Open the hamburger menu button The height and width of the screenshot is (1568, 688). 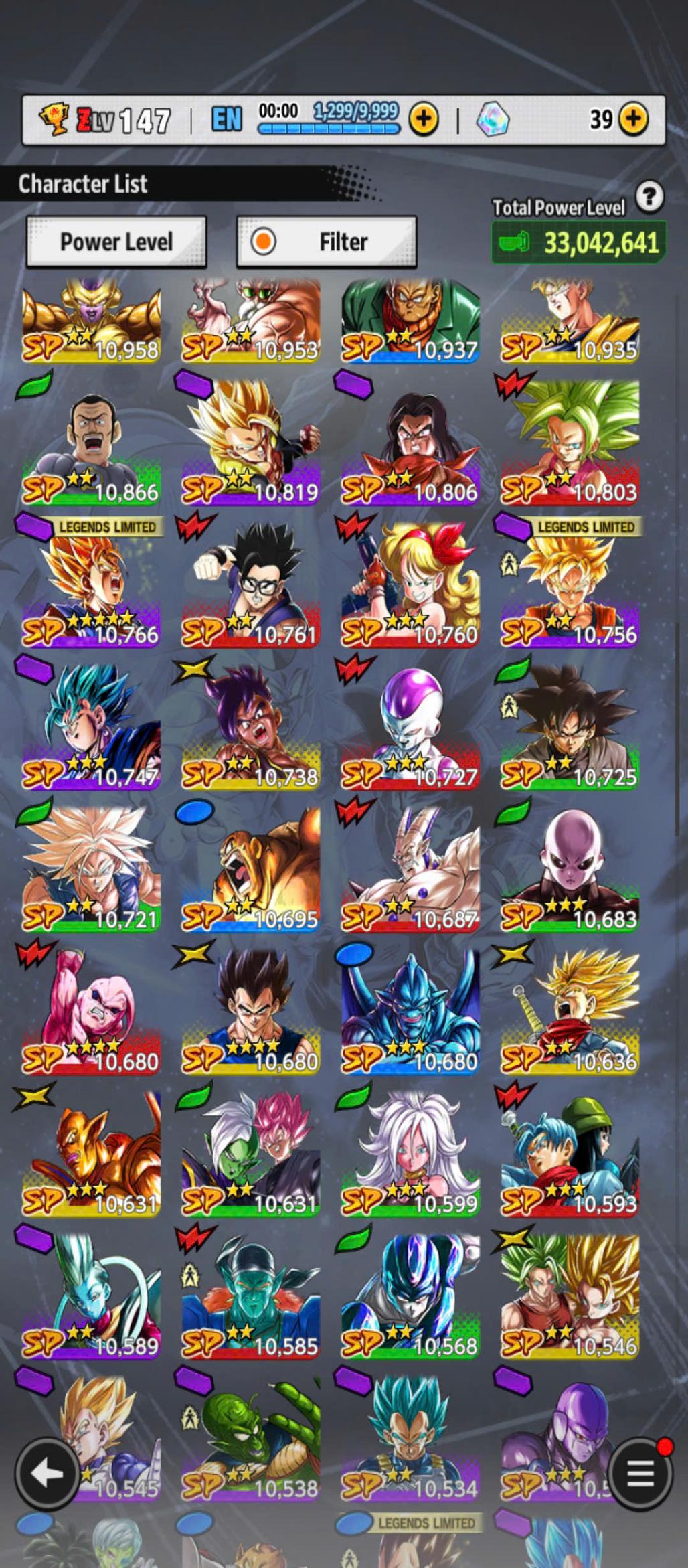(640, 1474)
